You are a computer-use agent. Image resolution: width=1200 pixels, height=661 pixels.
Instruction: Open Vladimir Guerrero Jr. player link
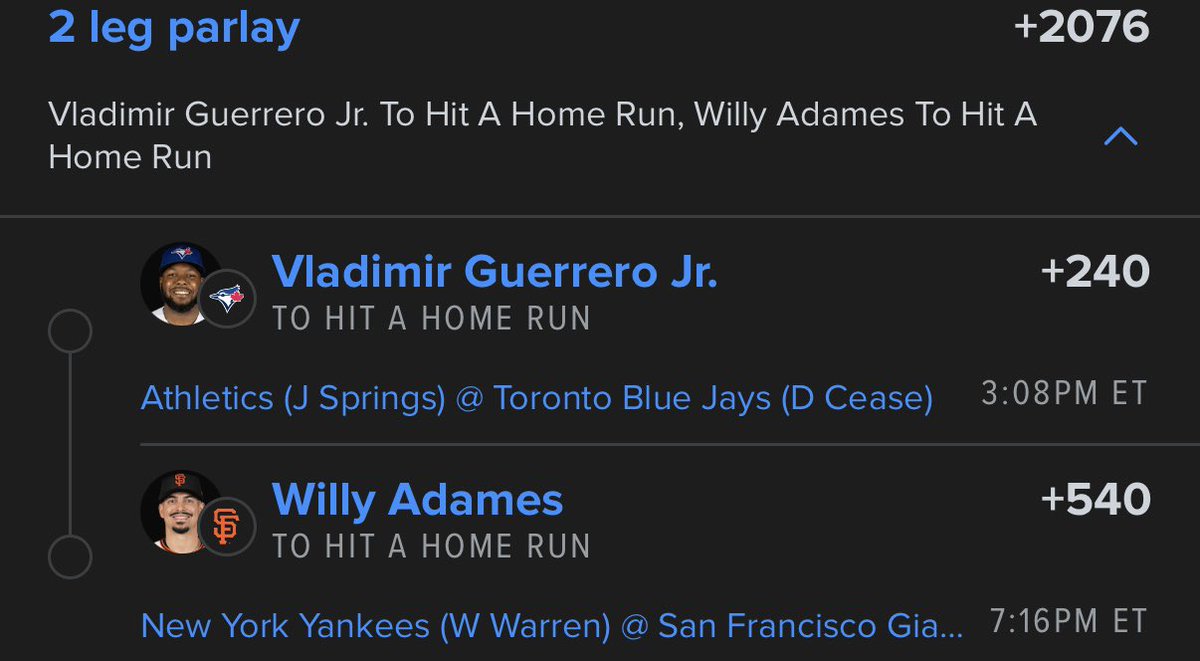(494, 272)
